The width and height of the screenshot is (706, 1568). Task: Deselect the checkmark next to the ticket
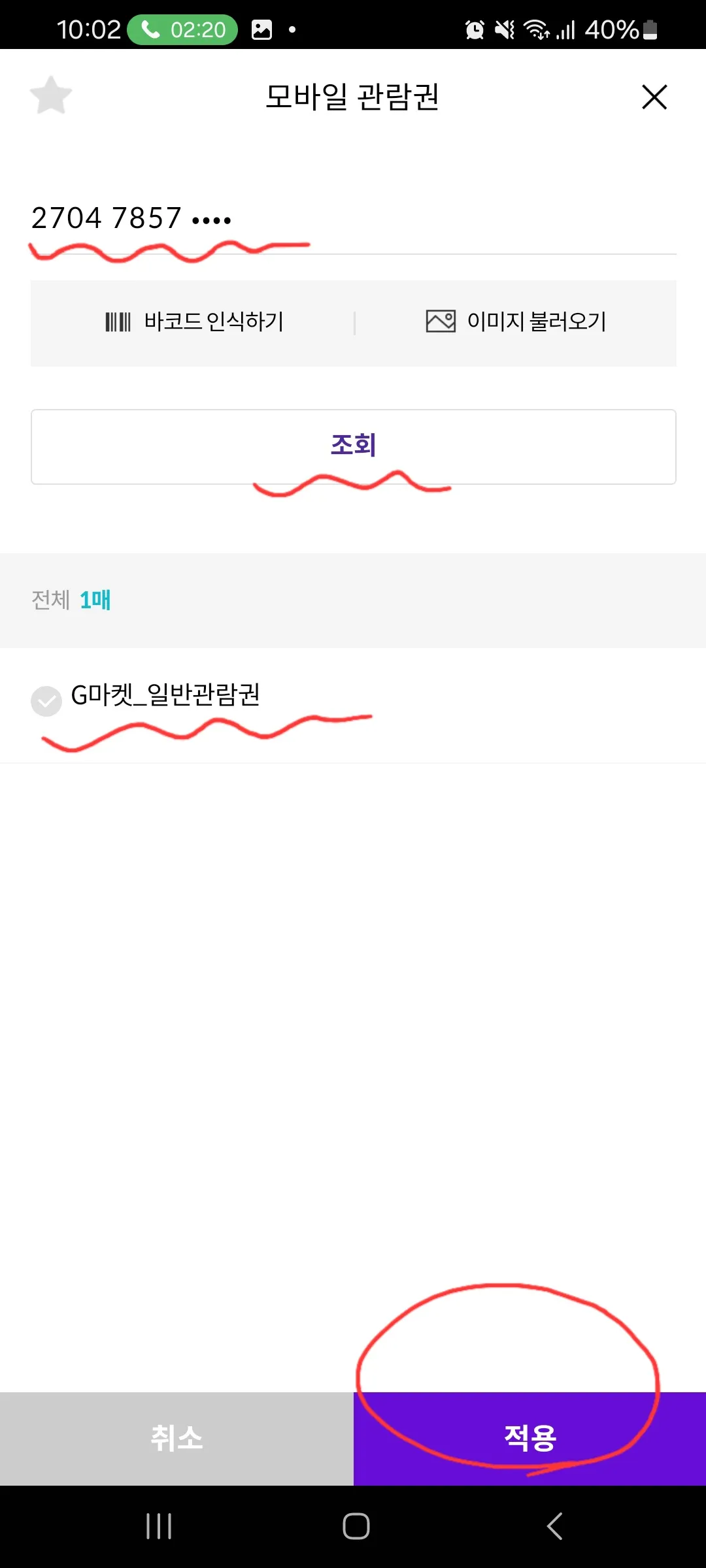(46, 700)
